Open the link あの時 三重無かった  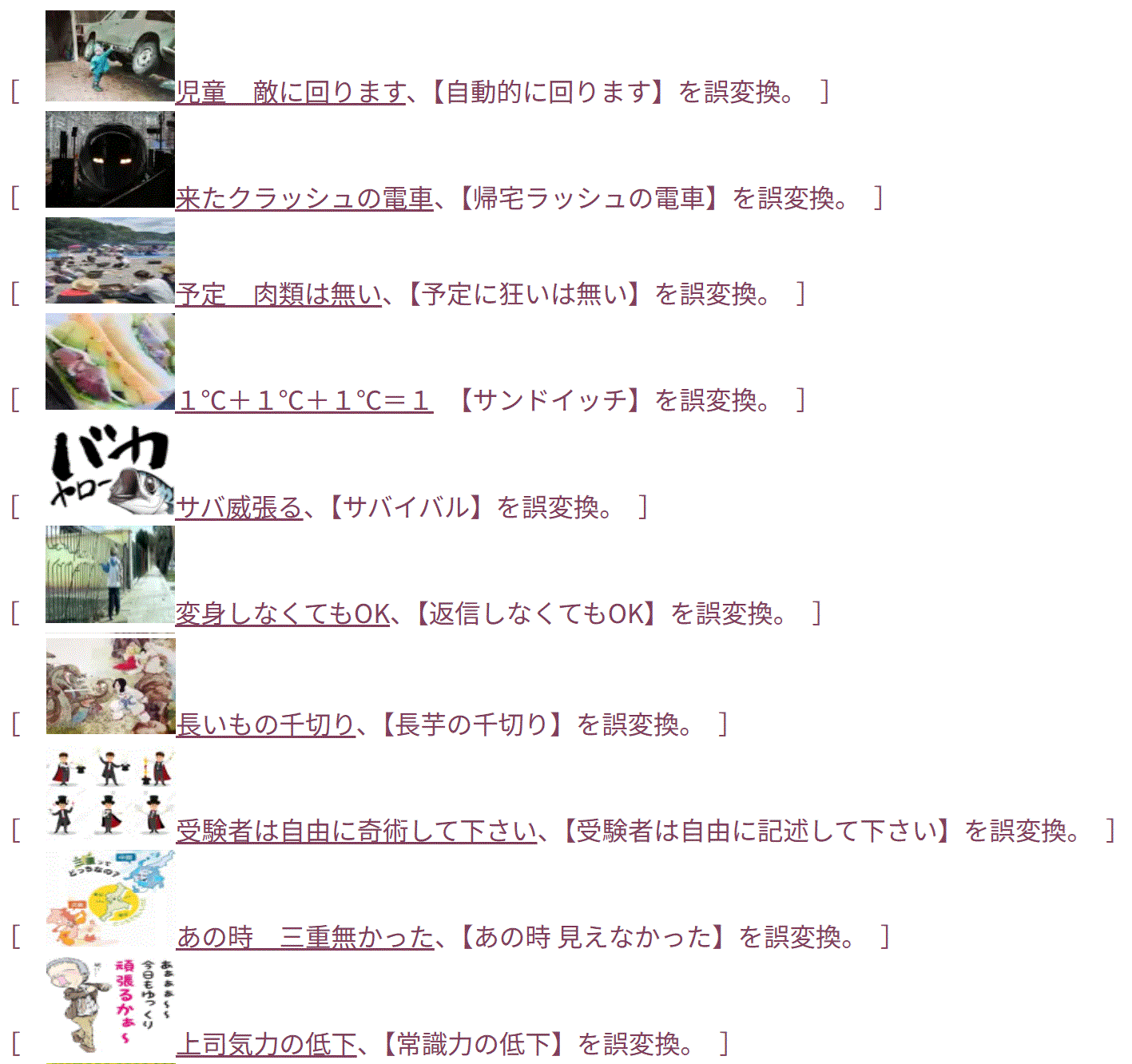pyautogui.click(x=305, y=936)
